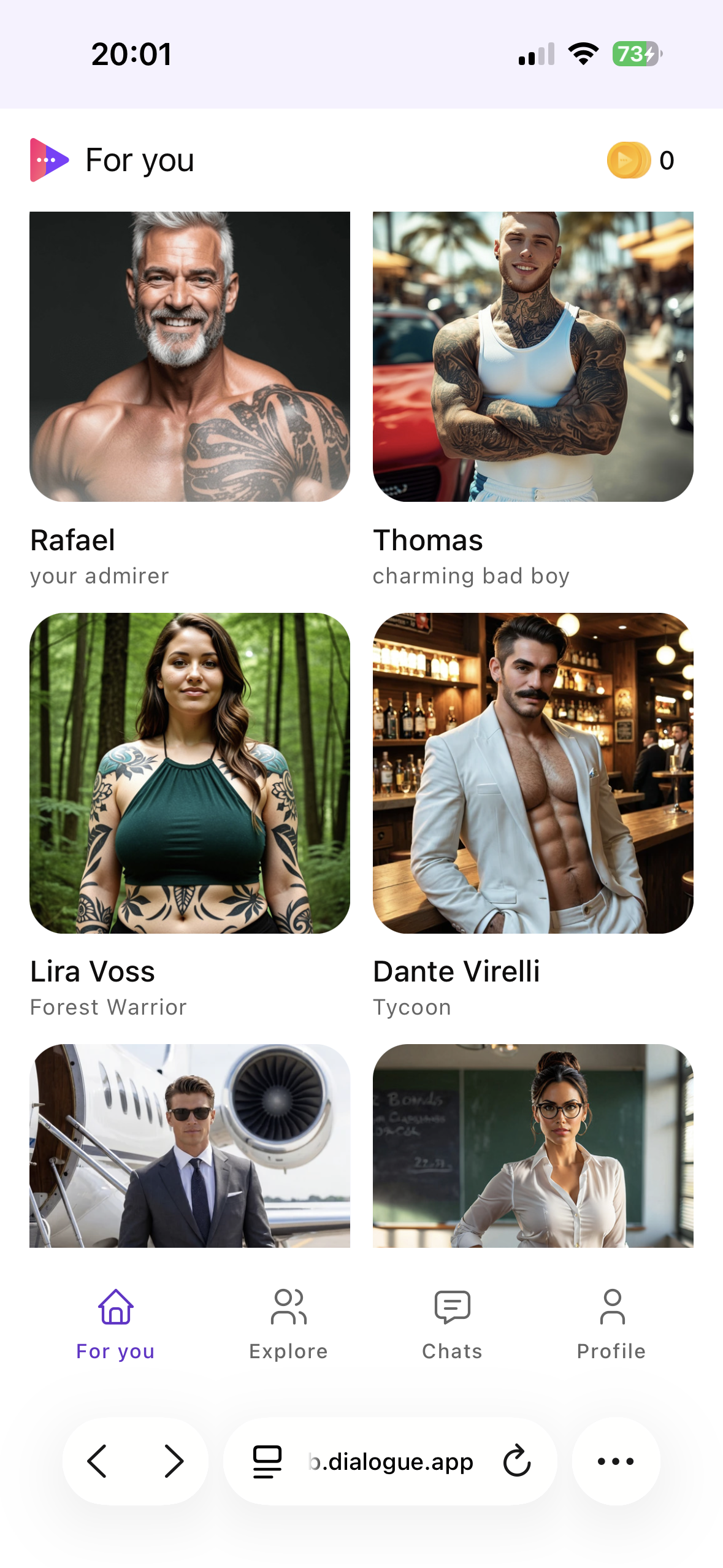This screenshot has width=723, height=1568.
Task: Open Lira Voss Forest Warrior card
Action: (189, 773)
